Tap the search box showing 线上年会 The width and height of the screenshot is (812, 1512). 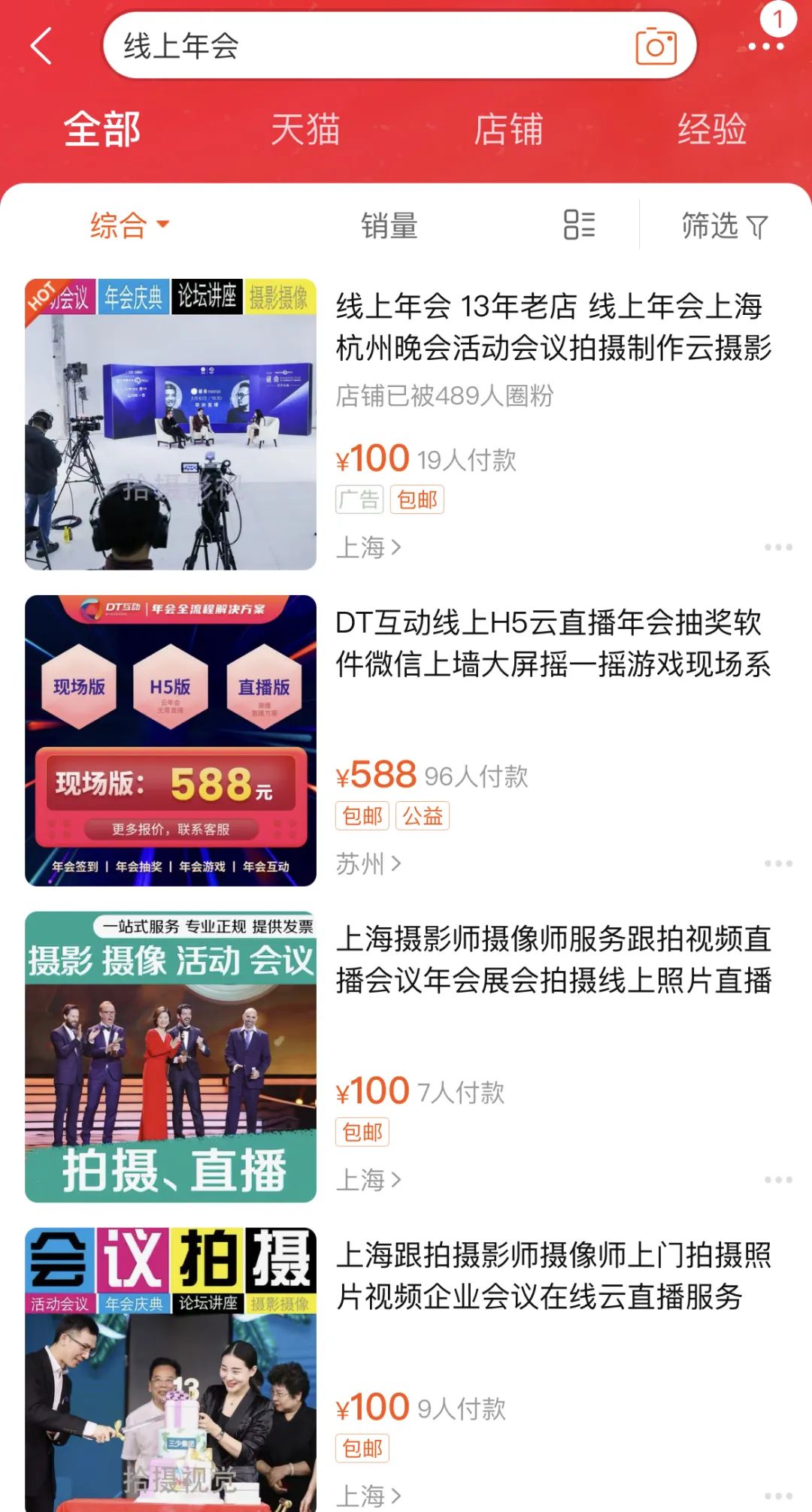coord(361,47)
